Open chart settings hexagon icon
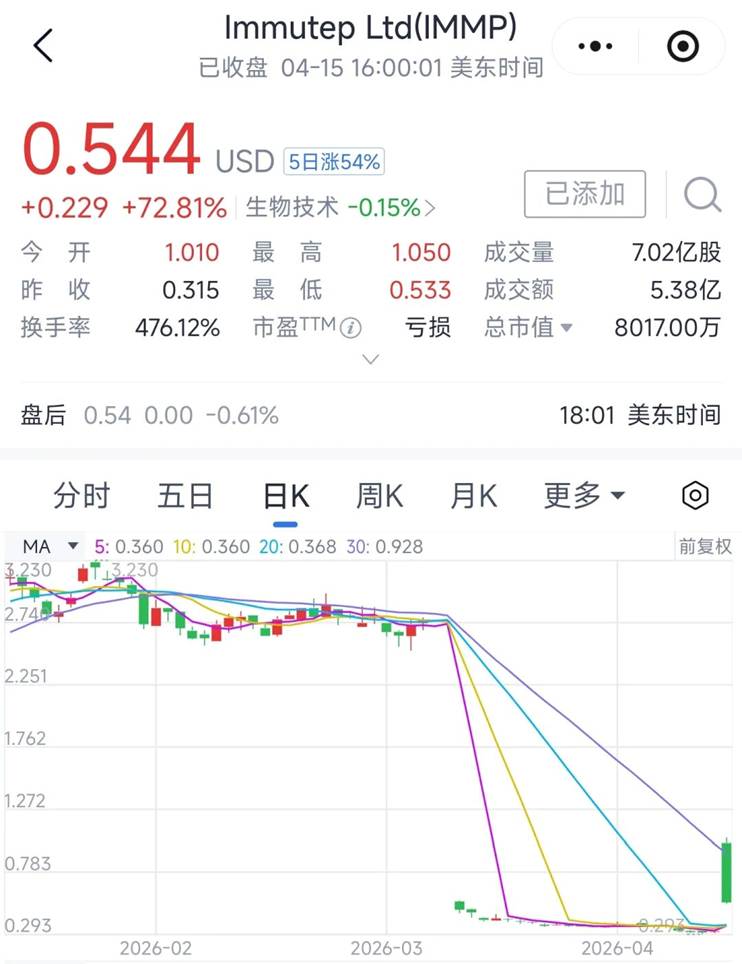Viewport: 742px width, 964px height. [695, 495]
